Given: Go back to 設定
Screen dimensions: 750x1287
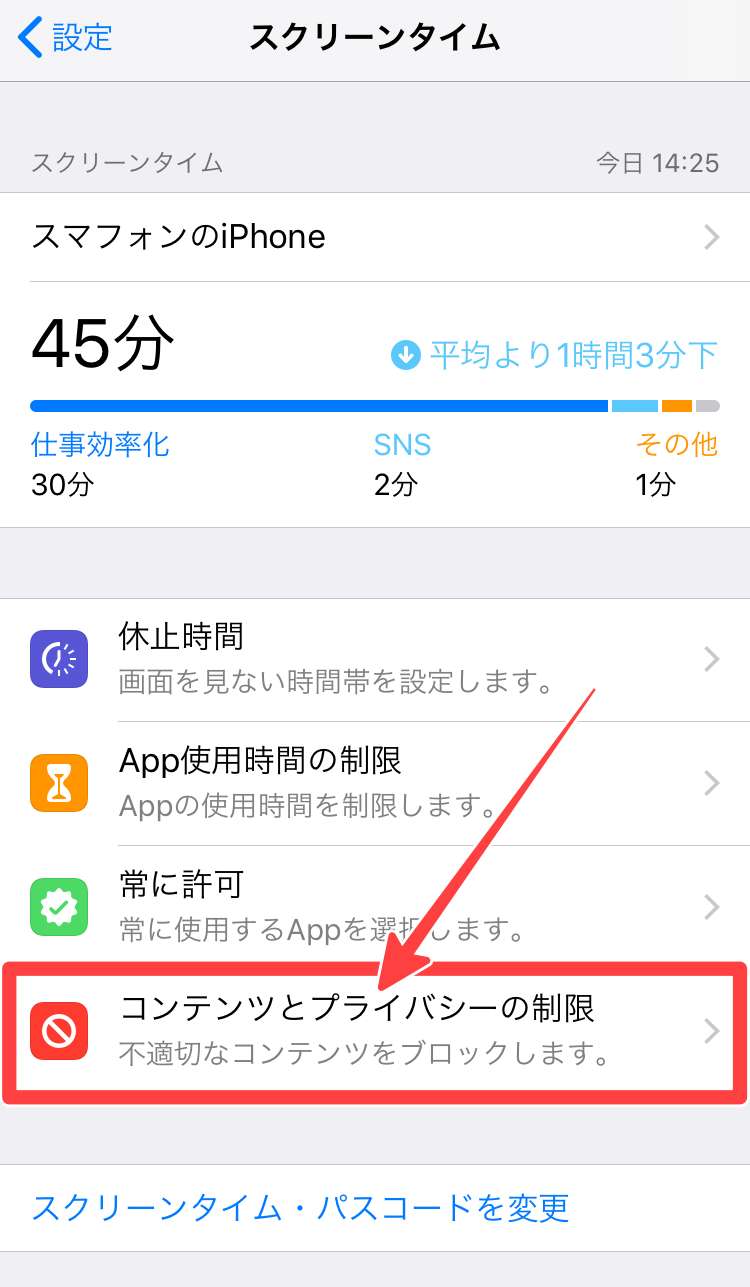Looking at the screenshot, I should click(66, 37).
